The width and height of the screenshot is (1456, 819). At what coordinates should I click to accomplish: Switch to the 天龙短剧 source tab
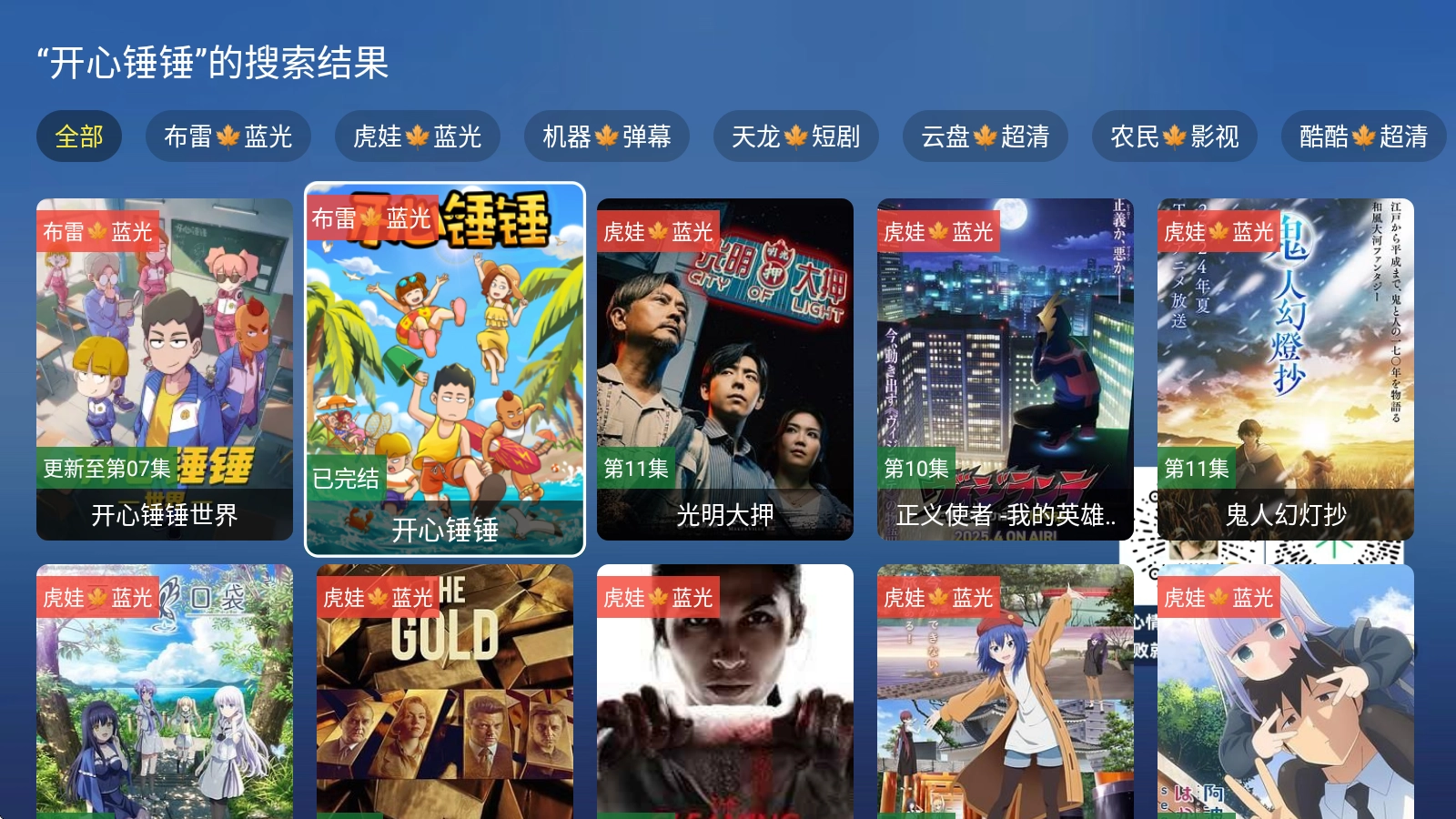pyautogui.click(x=796, y=136)
